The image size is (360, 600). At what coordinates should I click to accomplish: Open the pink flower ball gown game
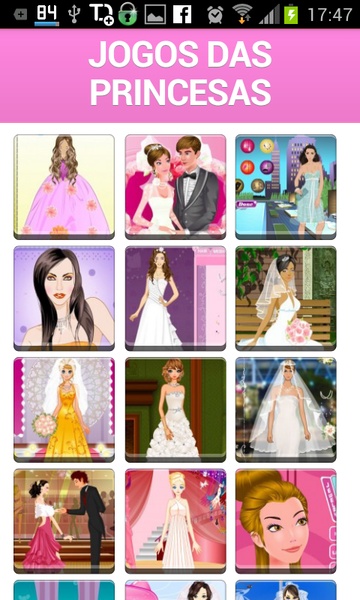click(64, 187)
